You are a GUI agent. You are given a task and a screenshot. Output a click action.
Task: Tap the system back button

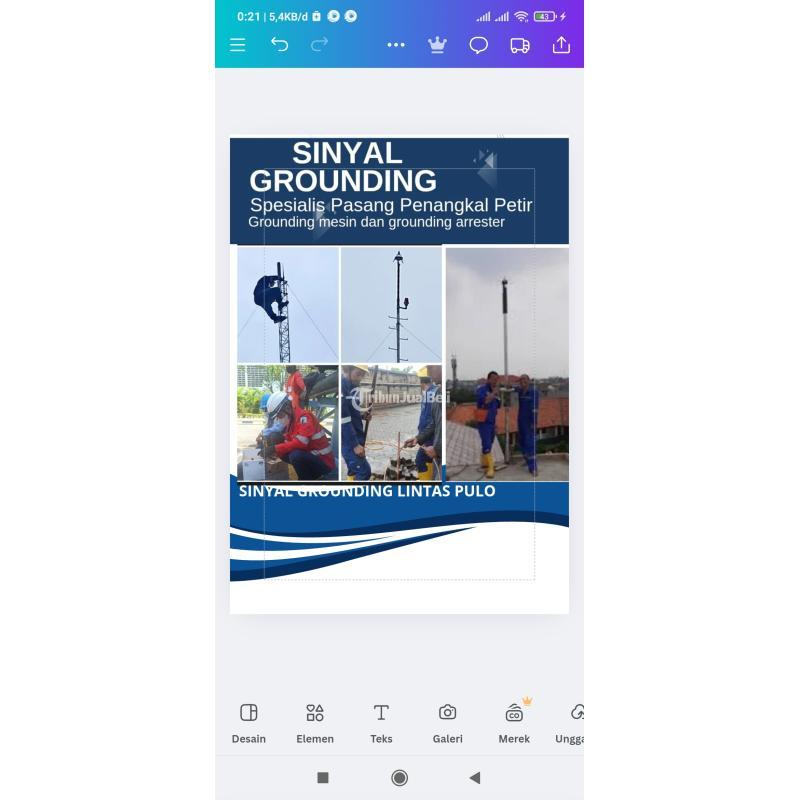(x=475, y=778)
